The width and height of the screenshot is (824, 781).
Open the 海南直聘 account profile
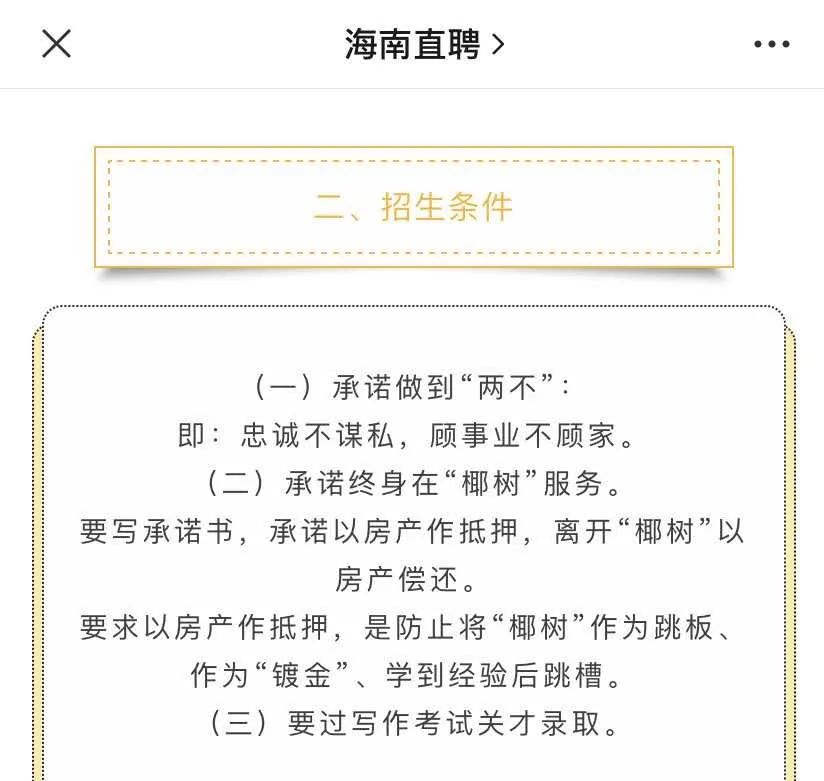(x=424, y=44)
